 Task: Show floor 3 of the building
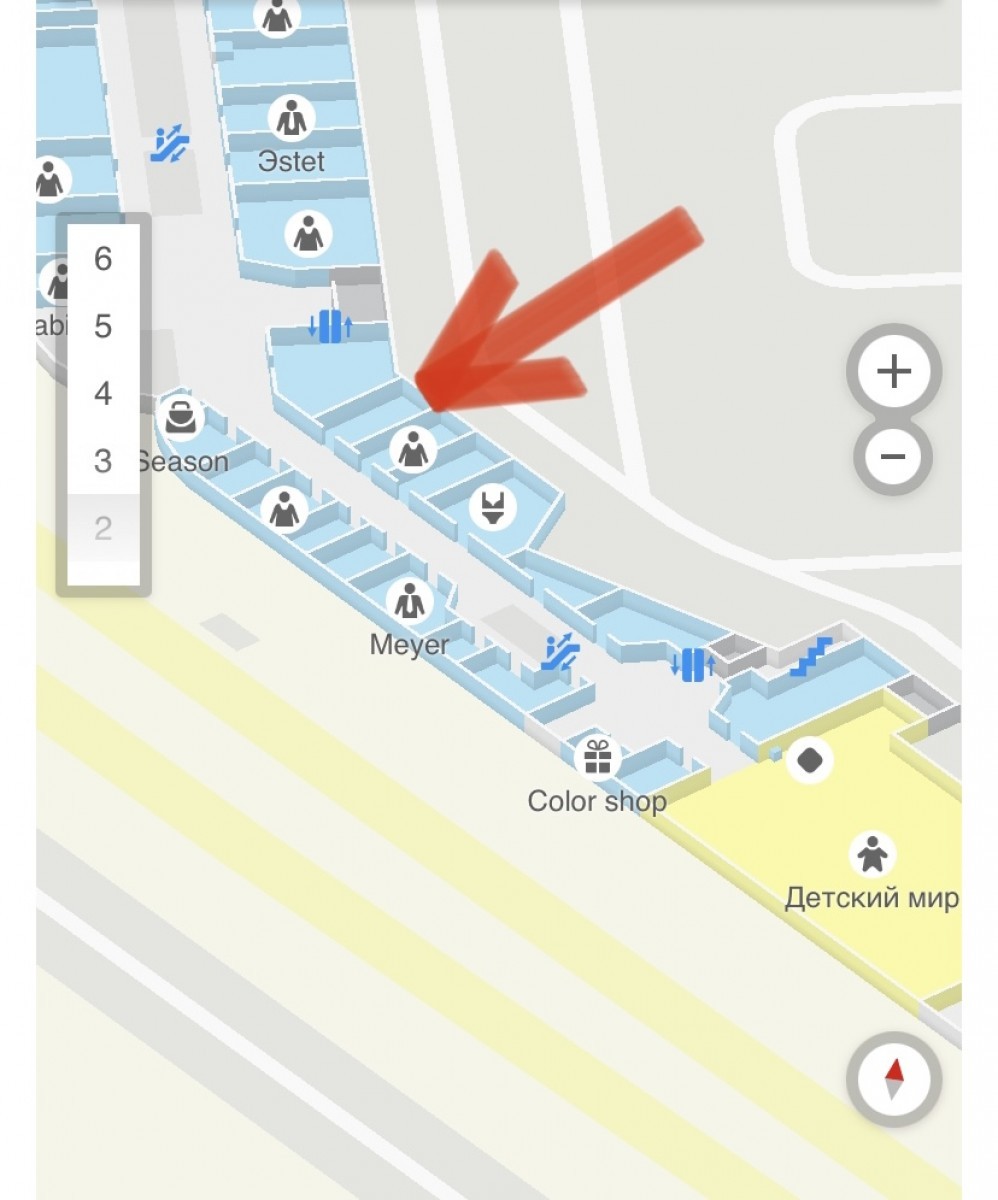103,461
